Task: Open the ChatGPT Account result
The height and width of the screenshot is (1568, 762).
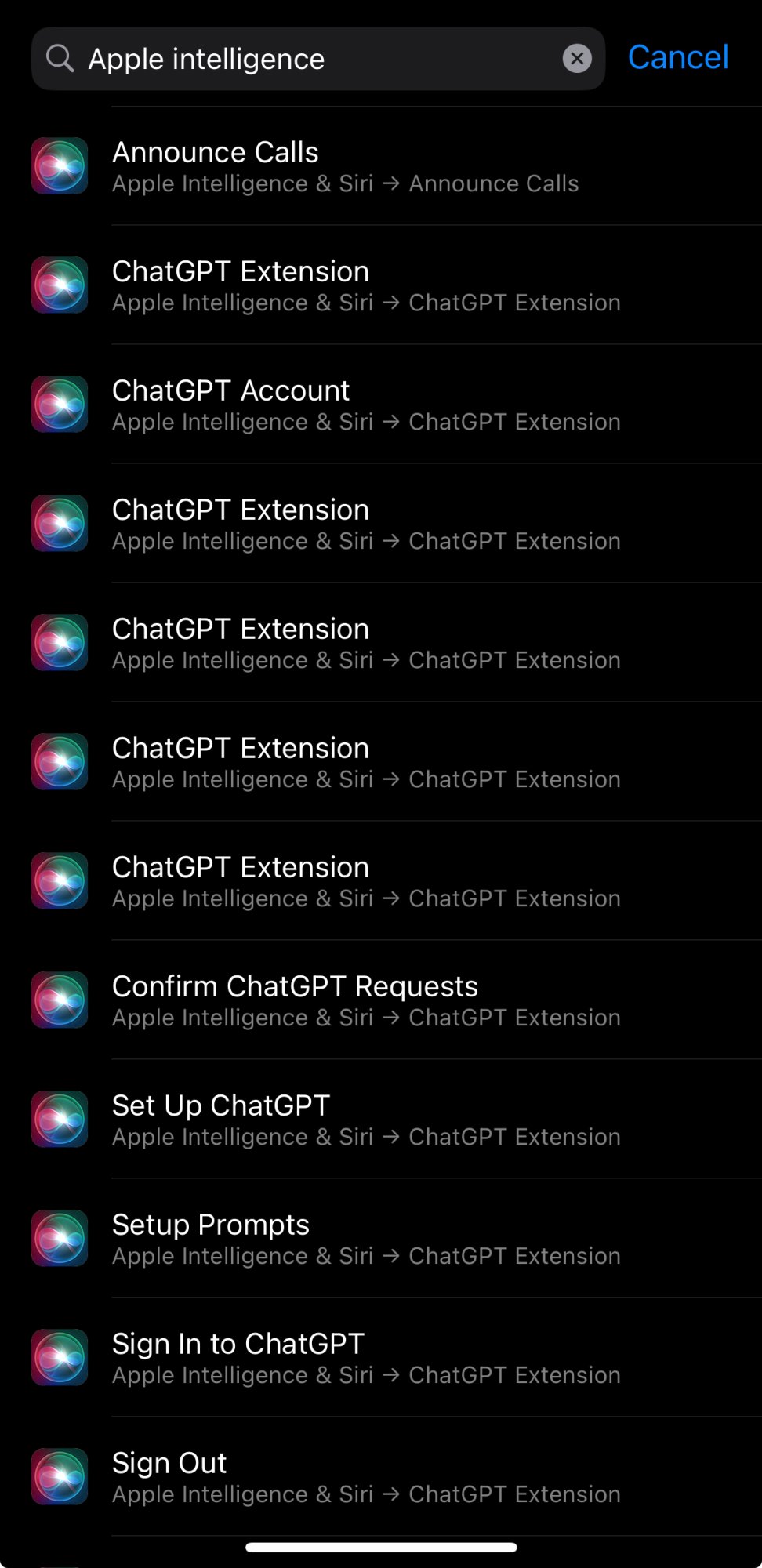Action: [345, 405]
